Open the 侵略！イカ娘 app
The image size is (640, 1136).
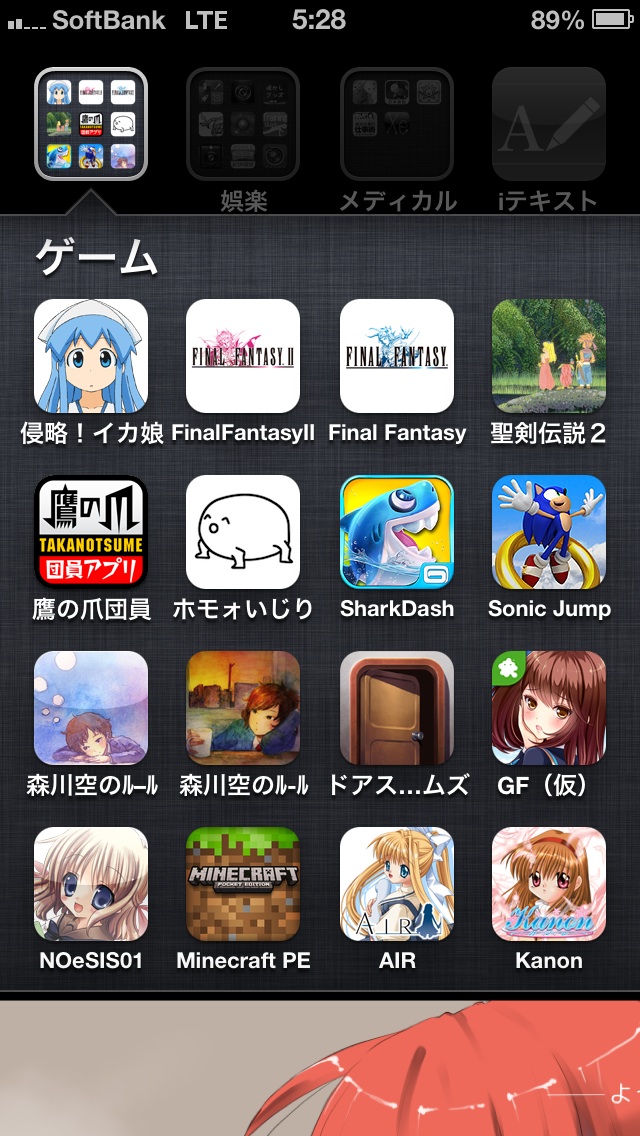click(91, 356)
